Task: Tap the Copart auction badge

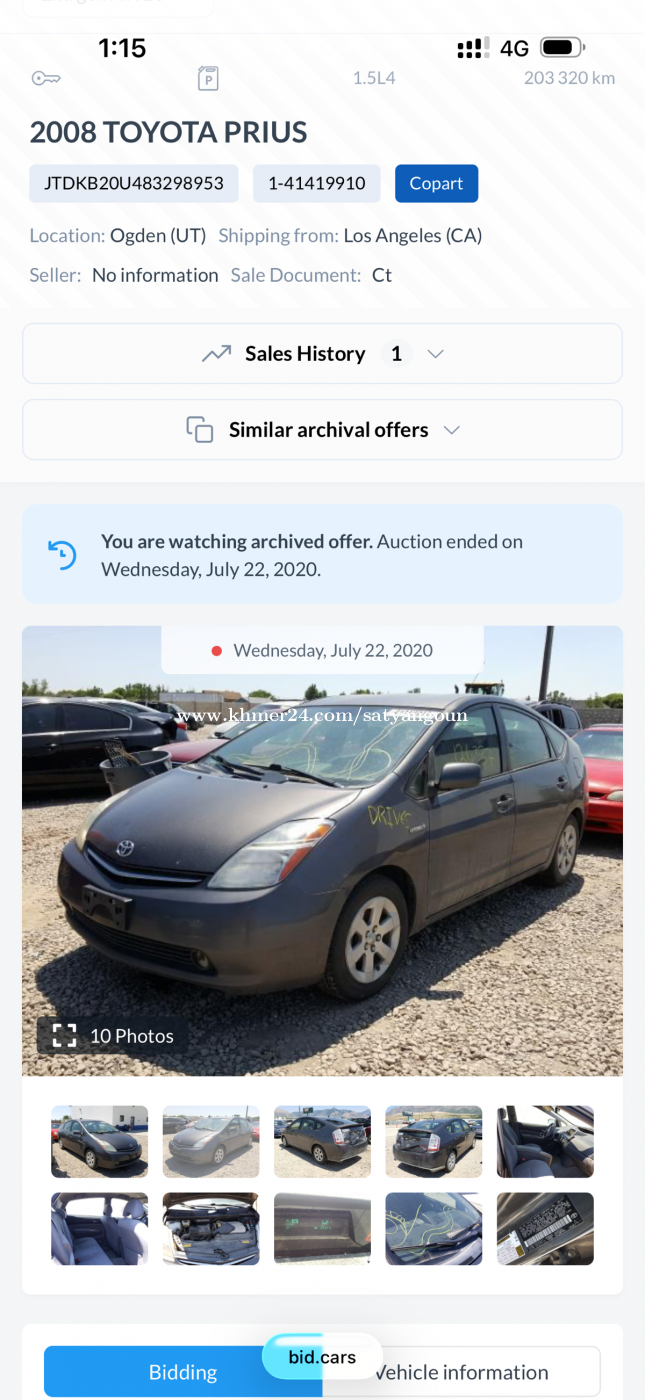Action: click(436, 184)
